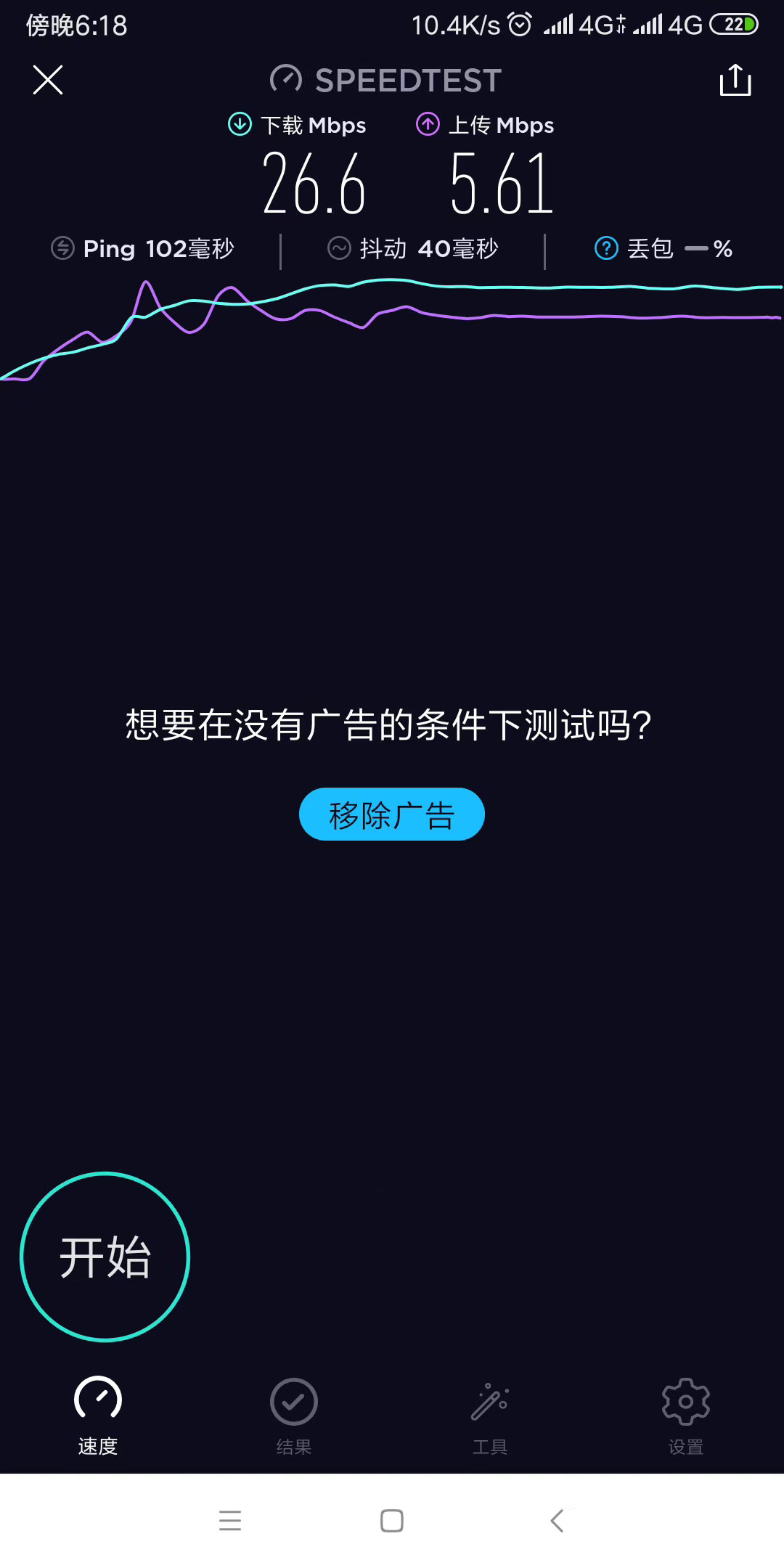784x1568 pixels.
Task: Switch to the 结果 tab
Action: tap(293, 1416)
